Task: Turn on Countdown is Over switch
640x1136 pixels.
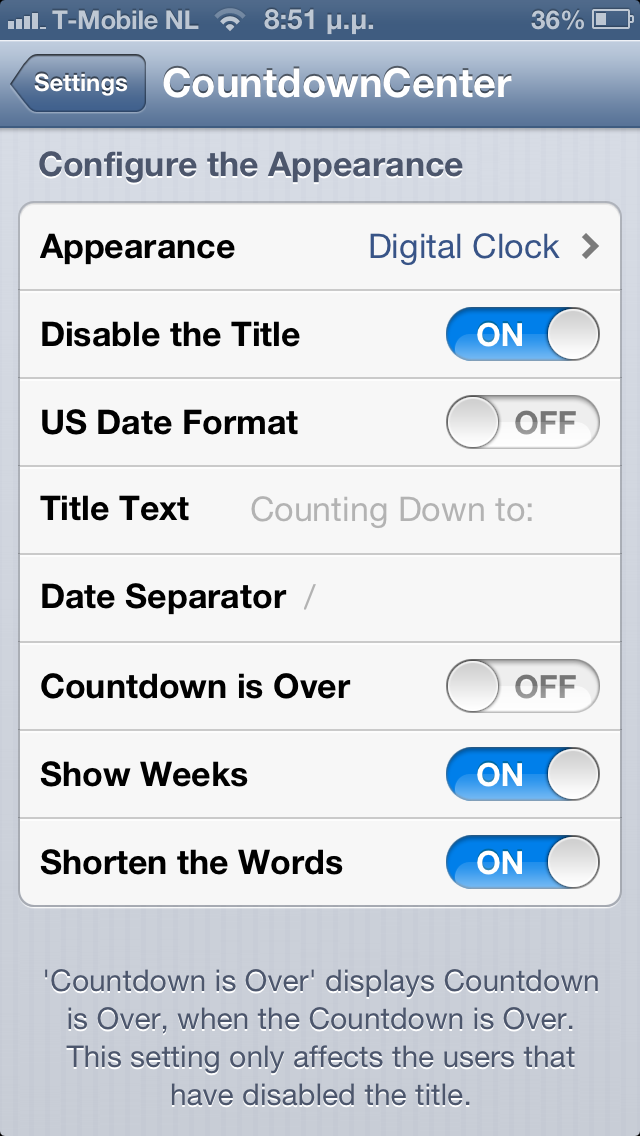Action: 522,687
